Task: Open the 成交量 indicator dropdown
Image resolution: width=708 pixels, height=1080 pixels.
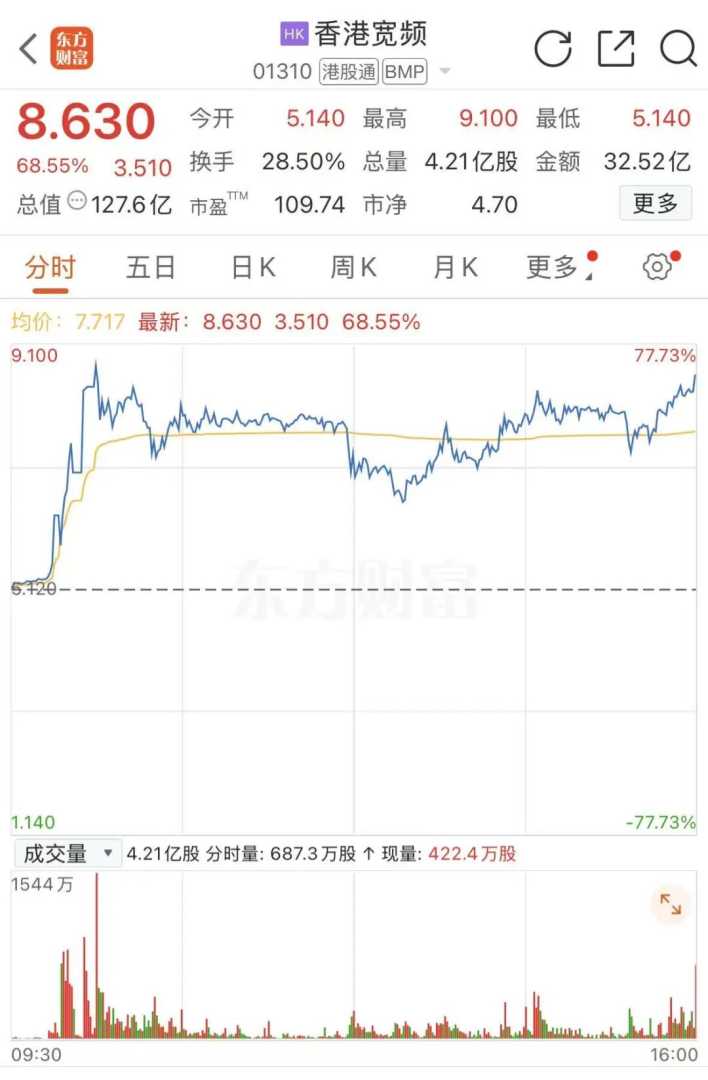Action: (68, 854)
